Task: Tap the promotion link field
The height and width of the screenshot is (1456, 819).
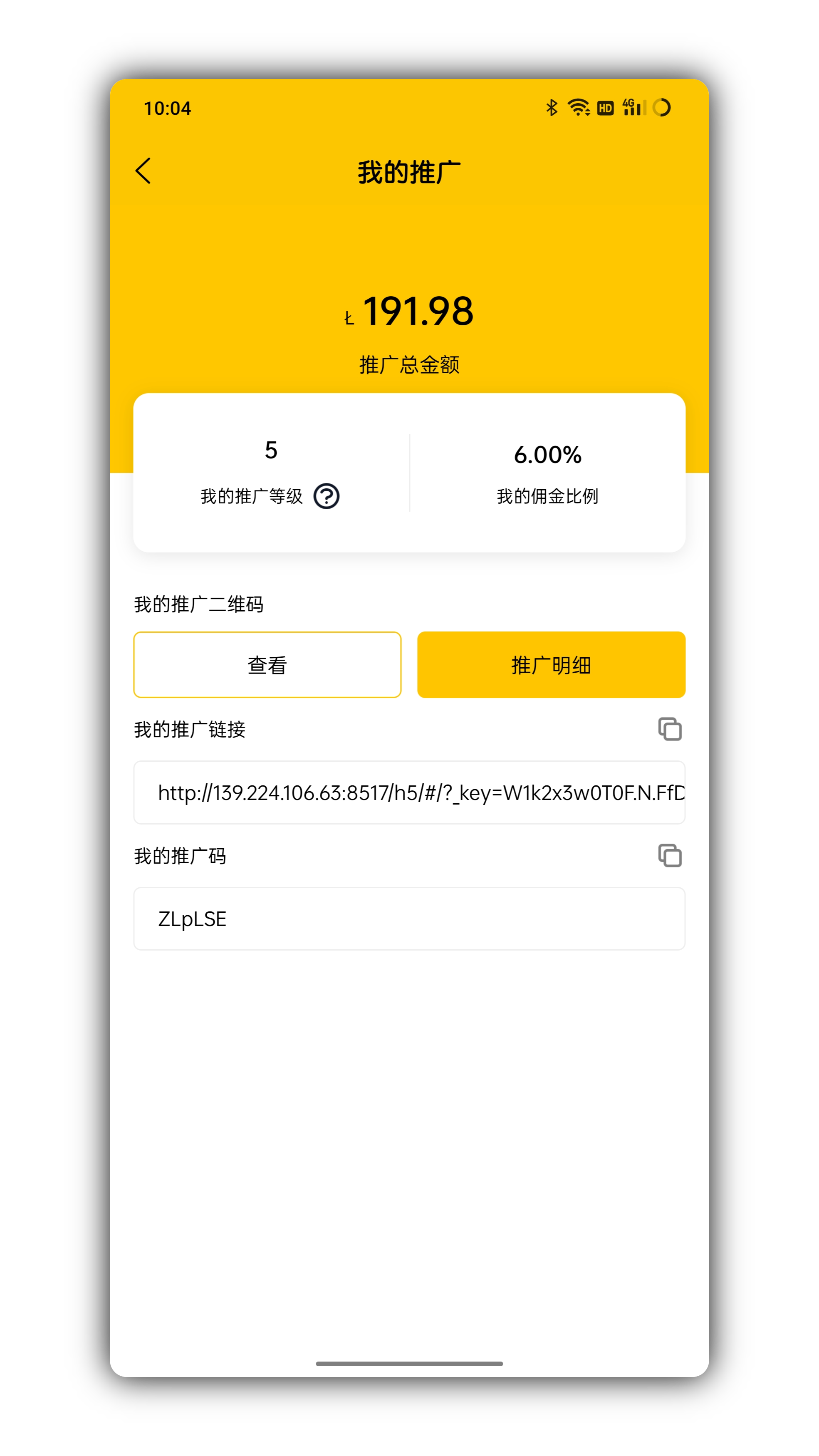Action: tap(409, 792)
